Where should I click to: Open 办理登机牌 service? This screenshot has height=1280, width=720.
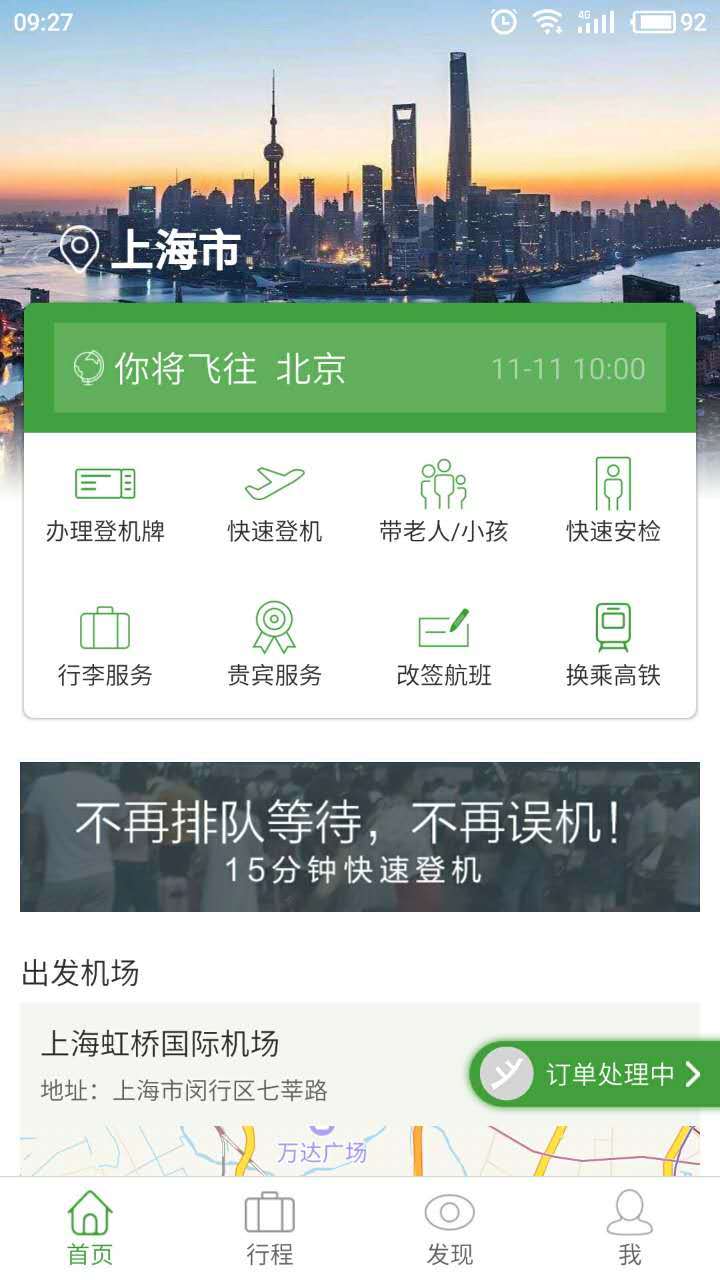[105, 503]
